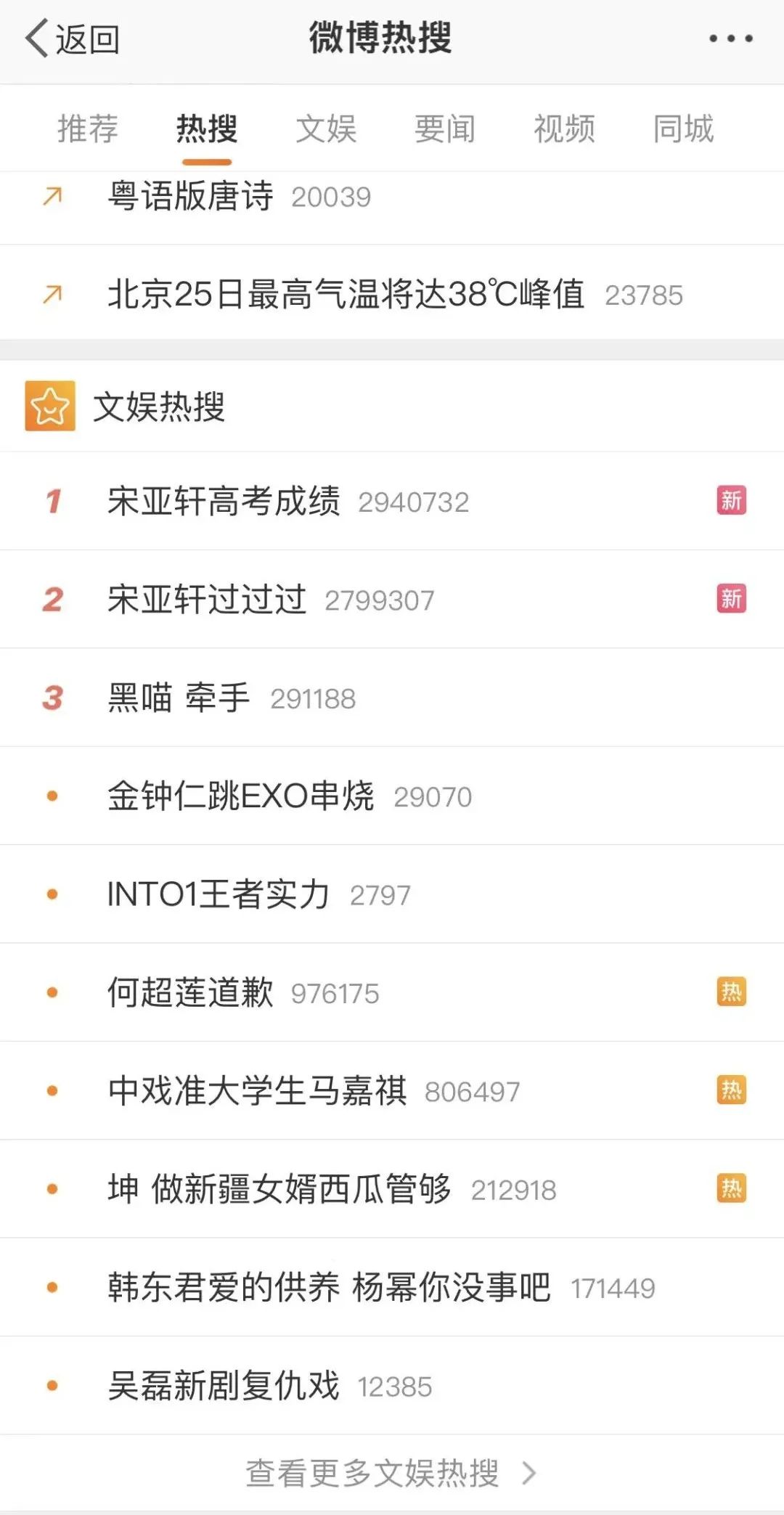Open the three-dot overflow menu
The image size is (784, 1515).
pos(730,39)
